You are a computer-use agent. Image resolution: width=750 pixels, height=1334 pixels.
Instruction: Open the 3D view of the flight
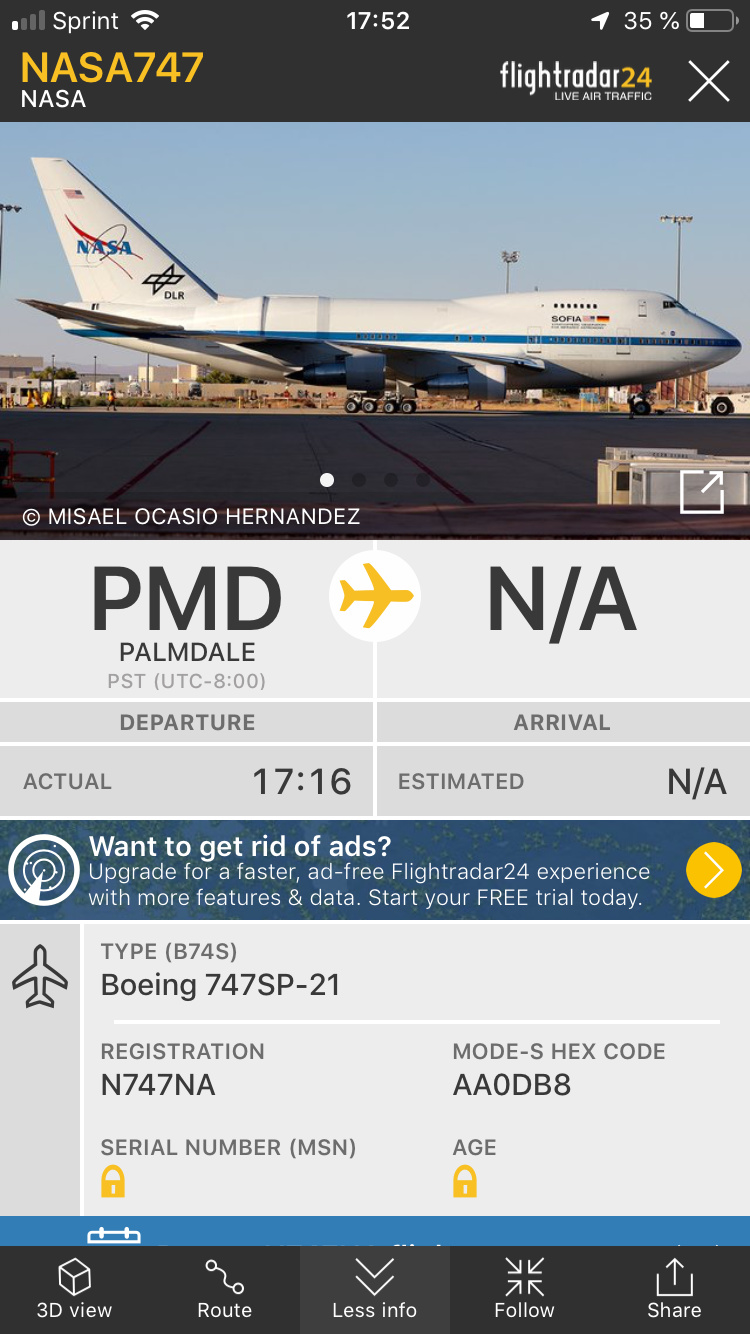point(75,1290)
